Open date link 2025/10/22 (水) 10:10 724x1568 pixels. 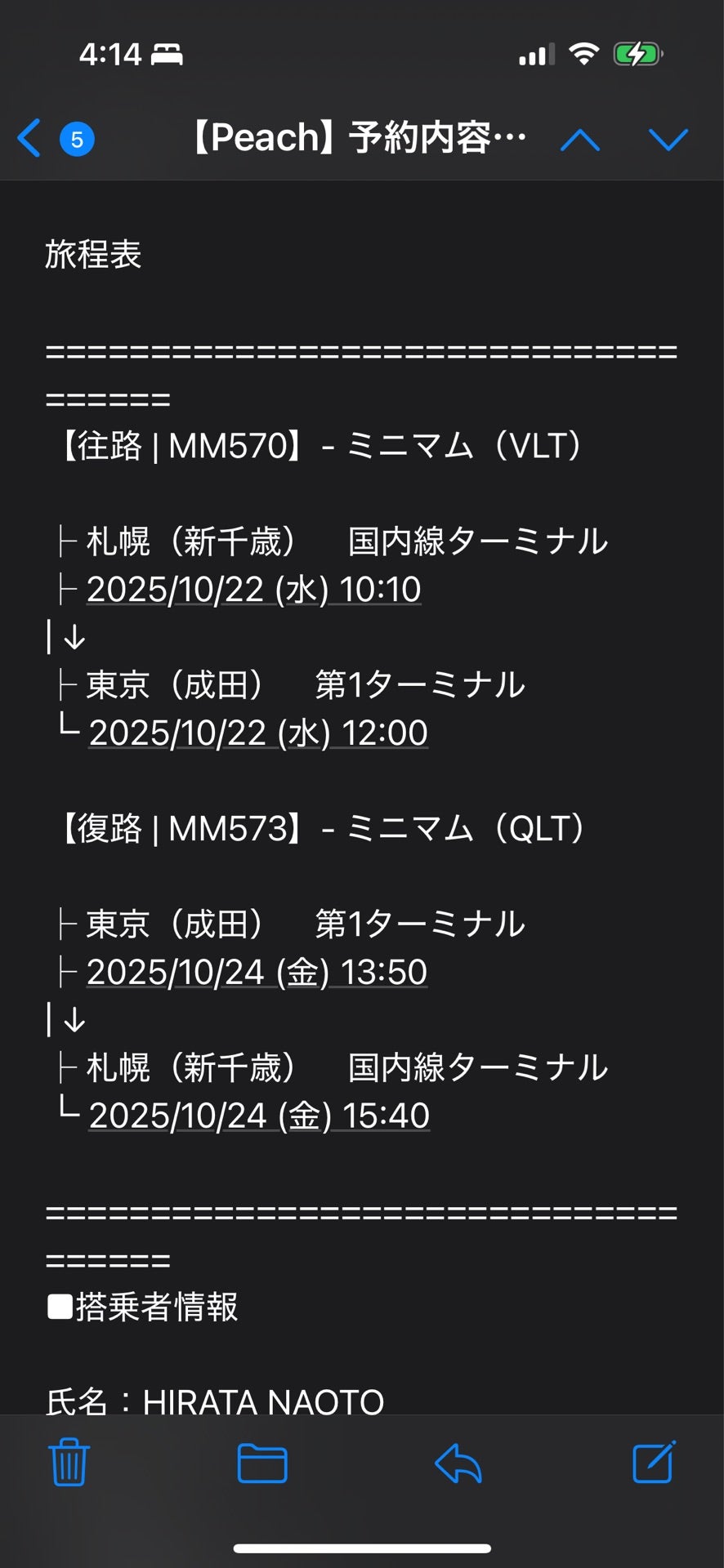click(253, 590)
